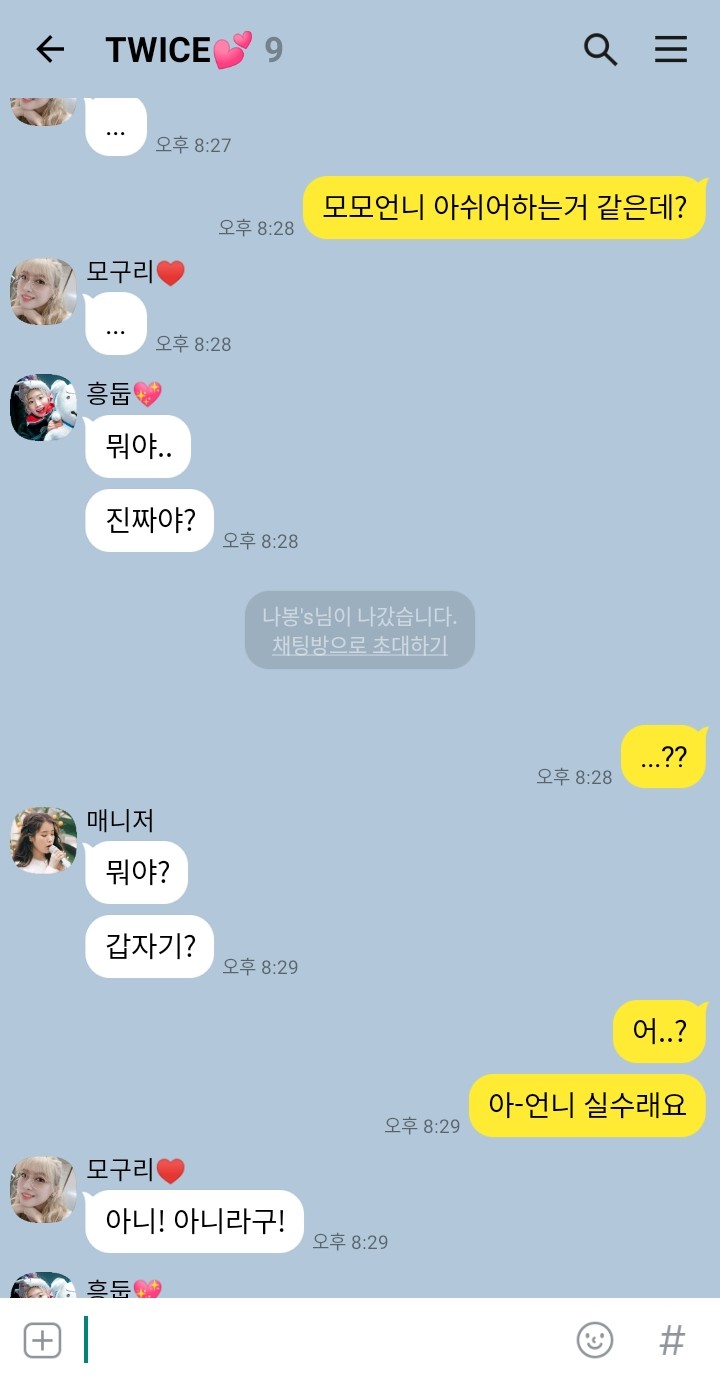This screenshot has width=720, height=1382.
Task: Open the plus attachment menu
Action: tap(42, 1340)
